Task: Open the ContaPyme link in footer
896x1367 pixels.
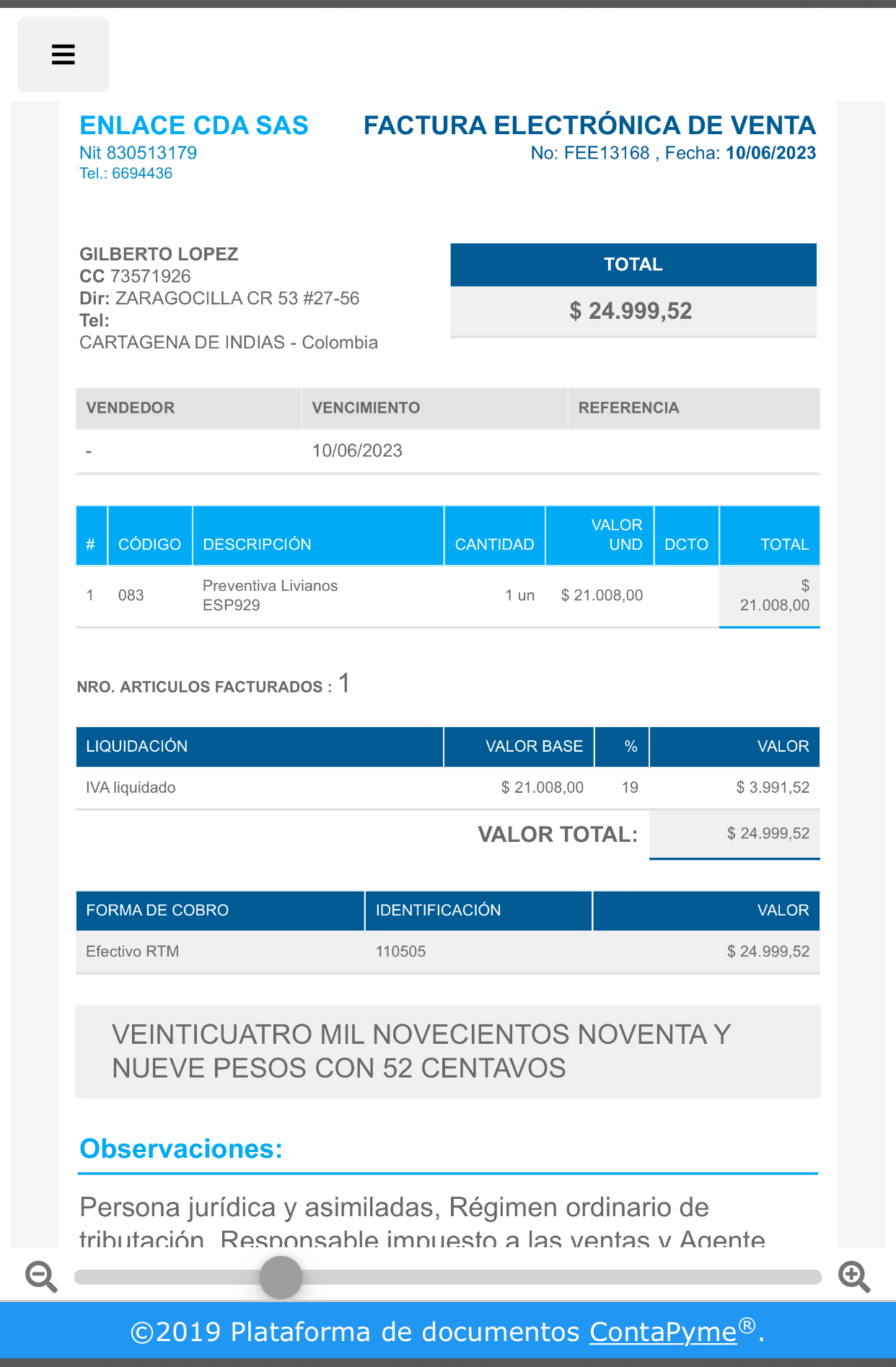Action: point(662,1332)
